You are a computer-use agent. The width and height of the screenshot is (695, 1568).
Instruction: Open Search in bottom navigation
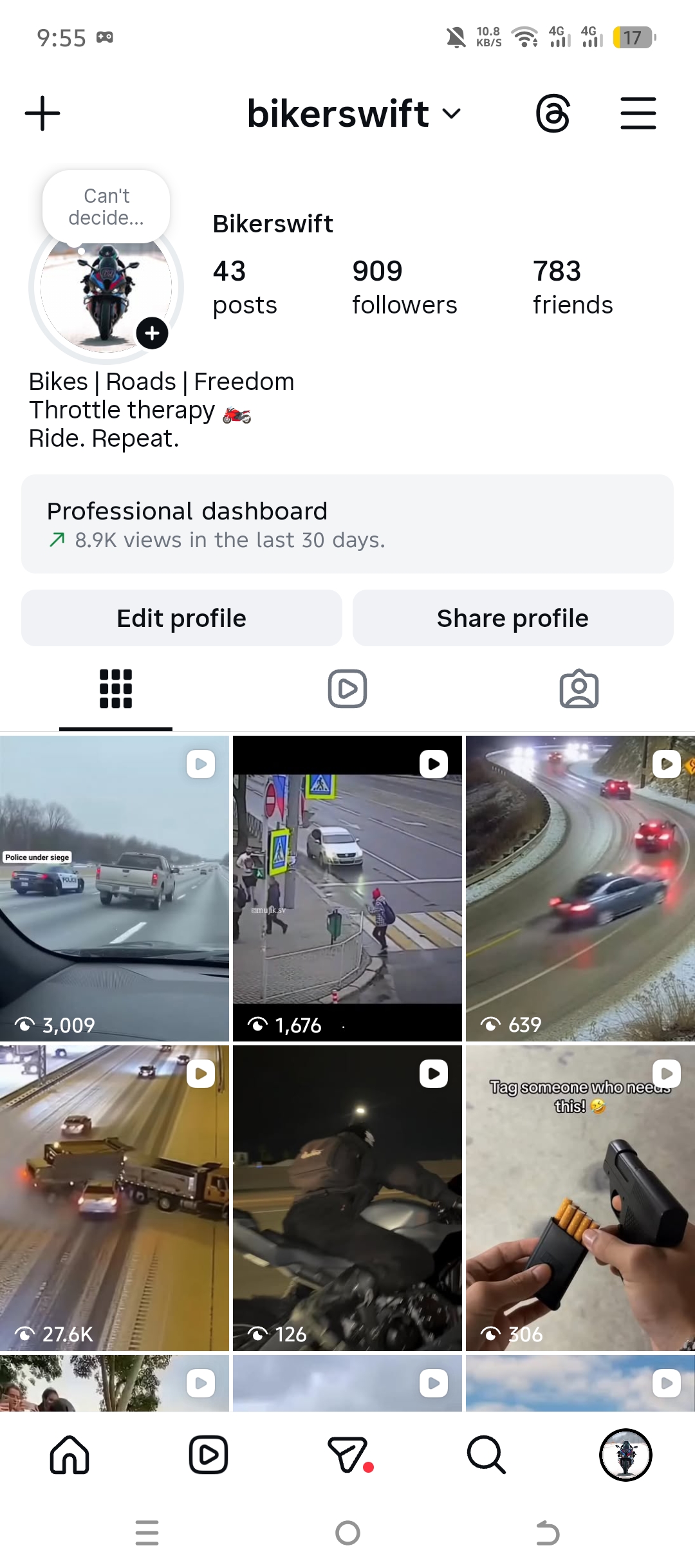pyautogui.click(x=486, y=1455)
